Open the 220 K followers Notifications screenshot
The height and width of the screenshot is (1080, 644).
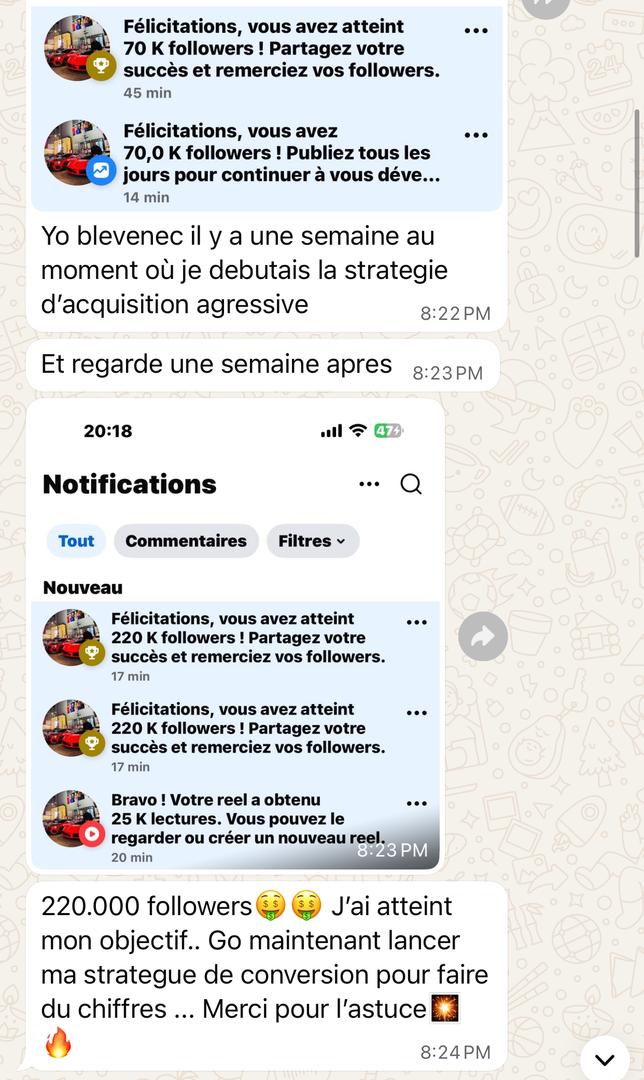235,636
